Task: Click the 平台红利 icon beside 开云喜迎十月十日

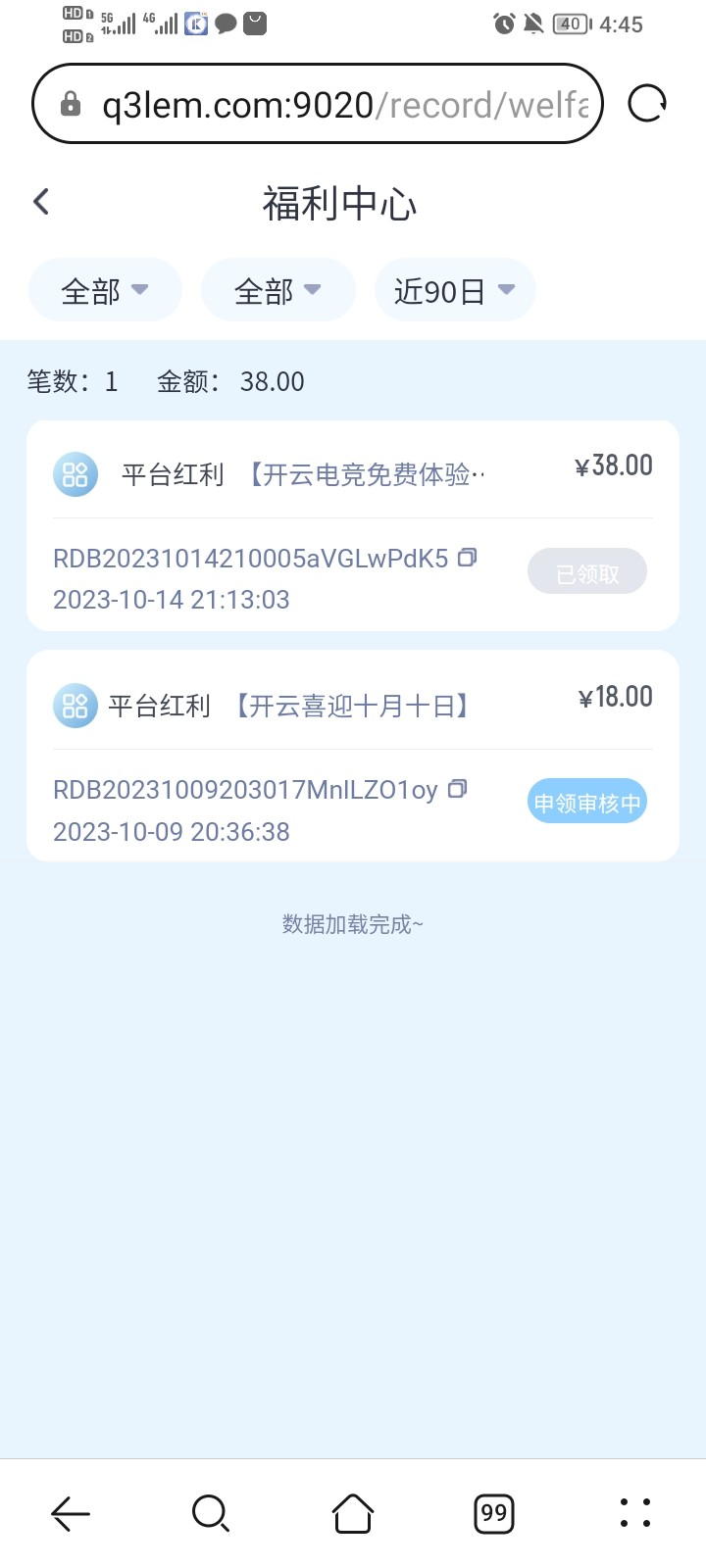Action: [75, 706]
